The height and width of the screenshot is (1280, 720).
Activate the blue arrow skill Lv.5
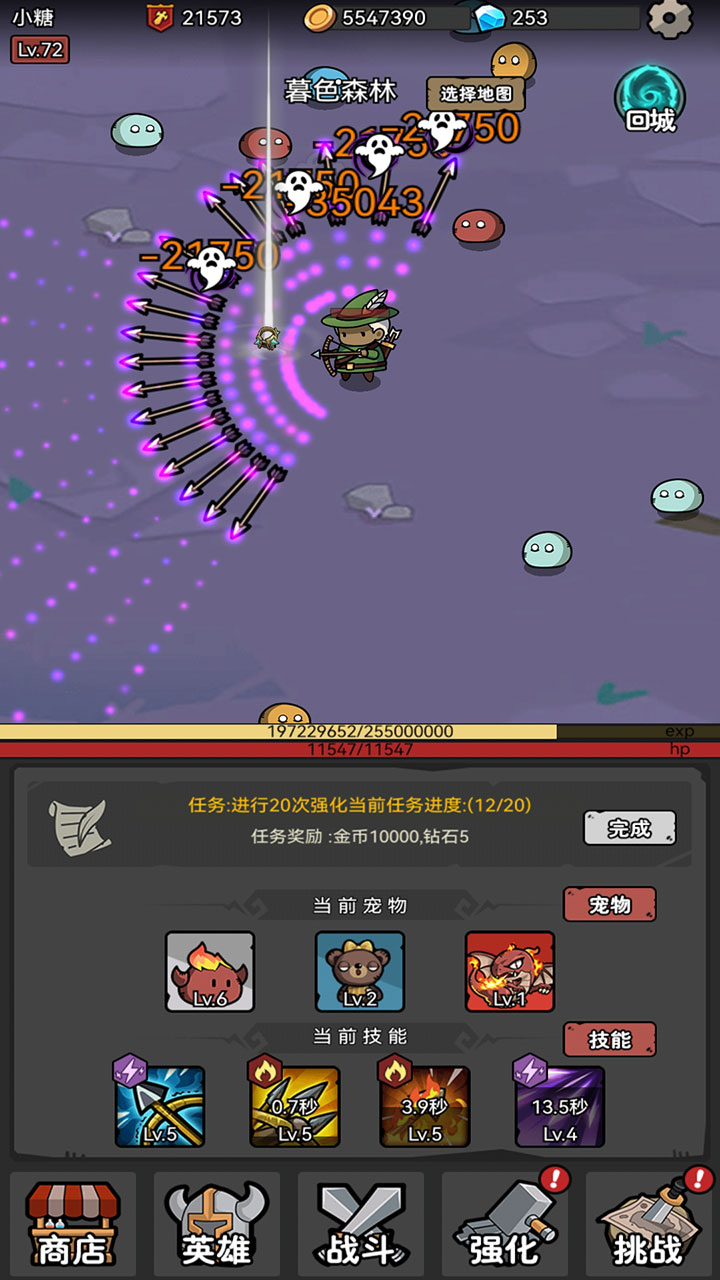tap(160, 1106)
